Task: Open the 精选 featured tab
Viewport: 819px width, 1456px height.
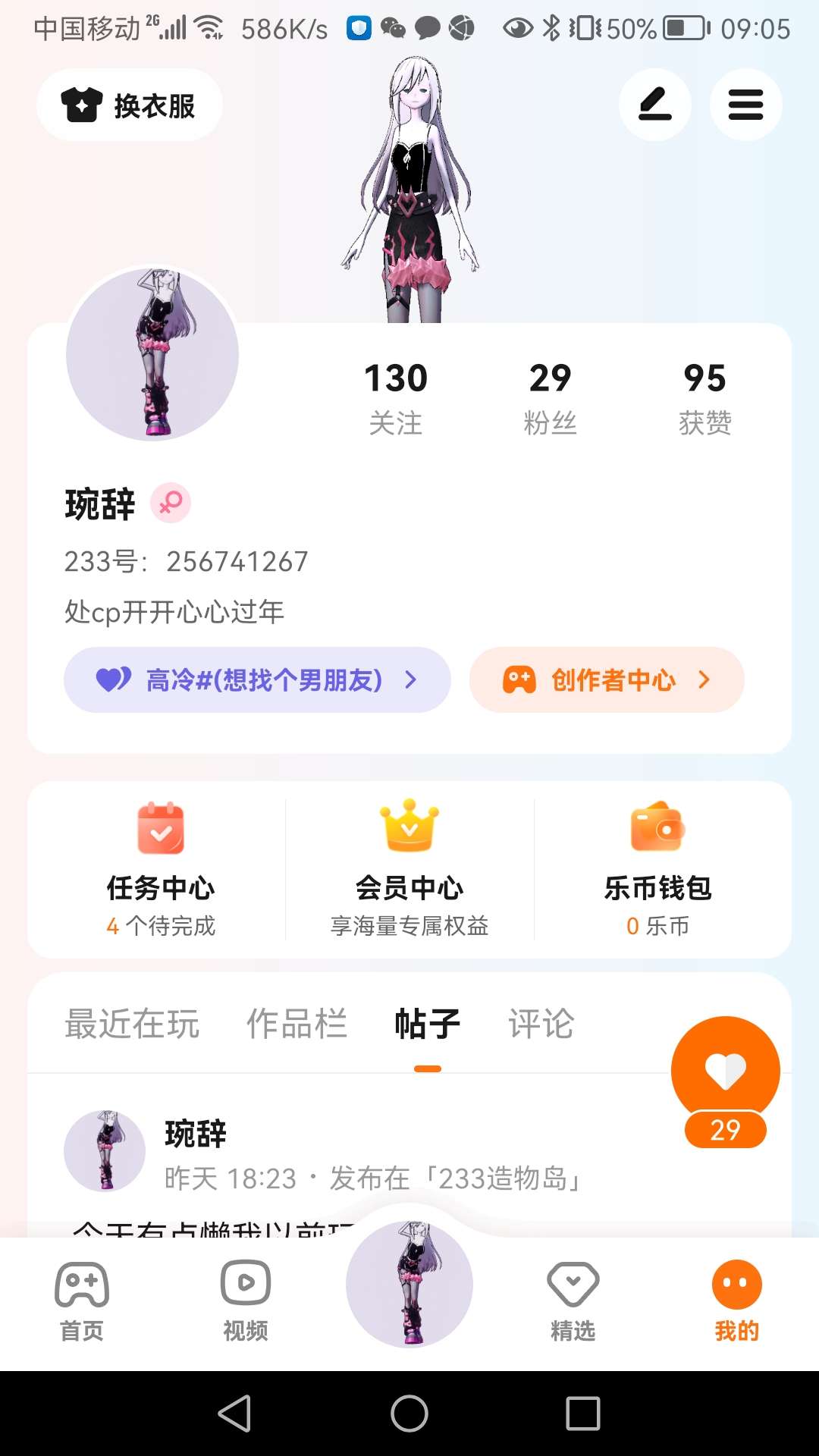Action: click(573, 1300)
